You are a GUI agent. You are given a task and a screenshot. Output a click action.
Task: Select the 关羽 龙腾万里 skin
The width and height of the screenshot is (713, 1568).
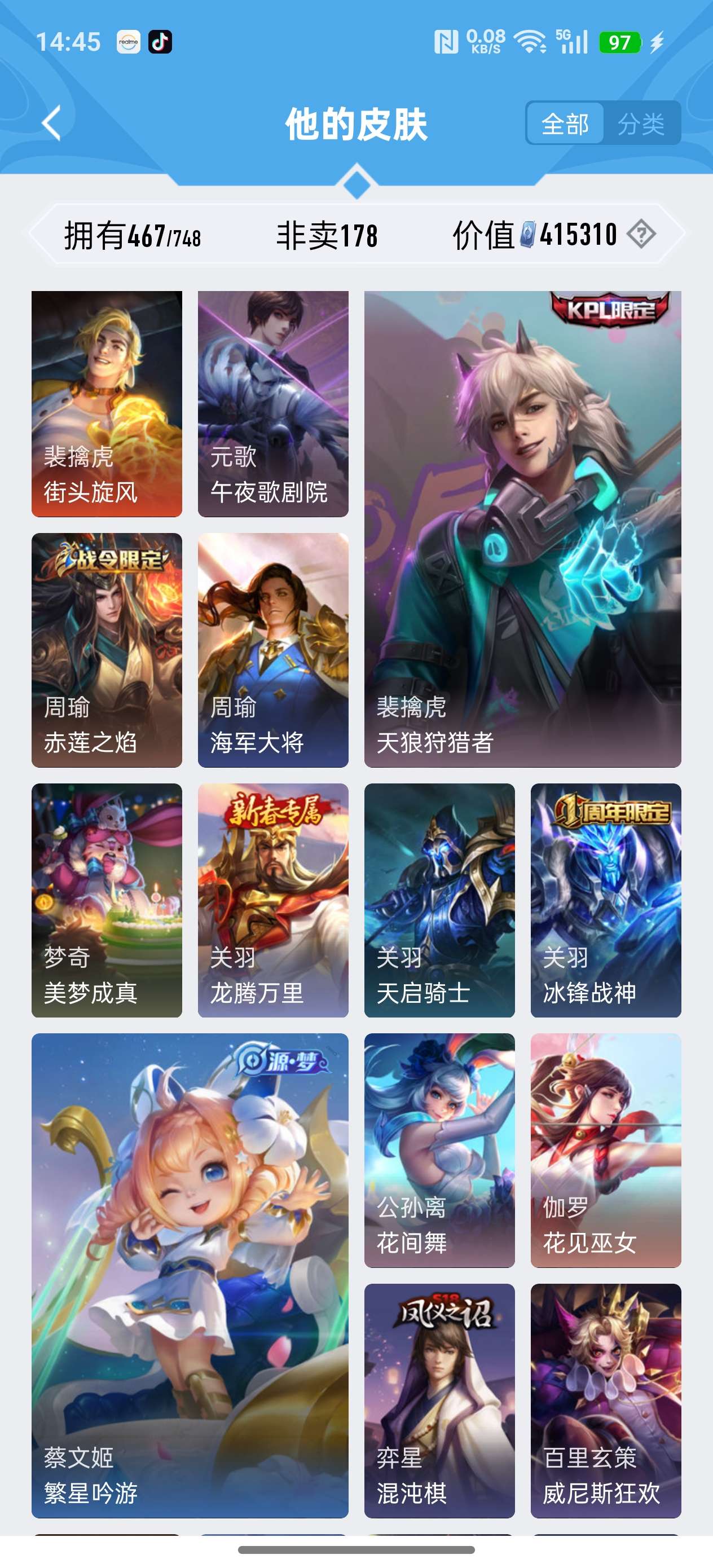click(273, 900)
